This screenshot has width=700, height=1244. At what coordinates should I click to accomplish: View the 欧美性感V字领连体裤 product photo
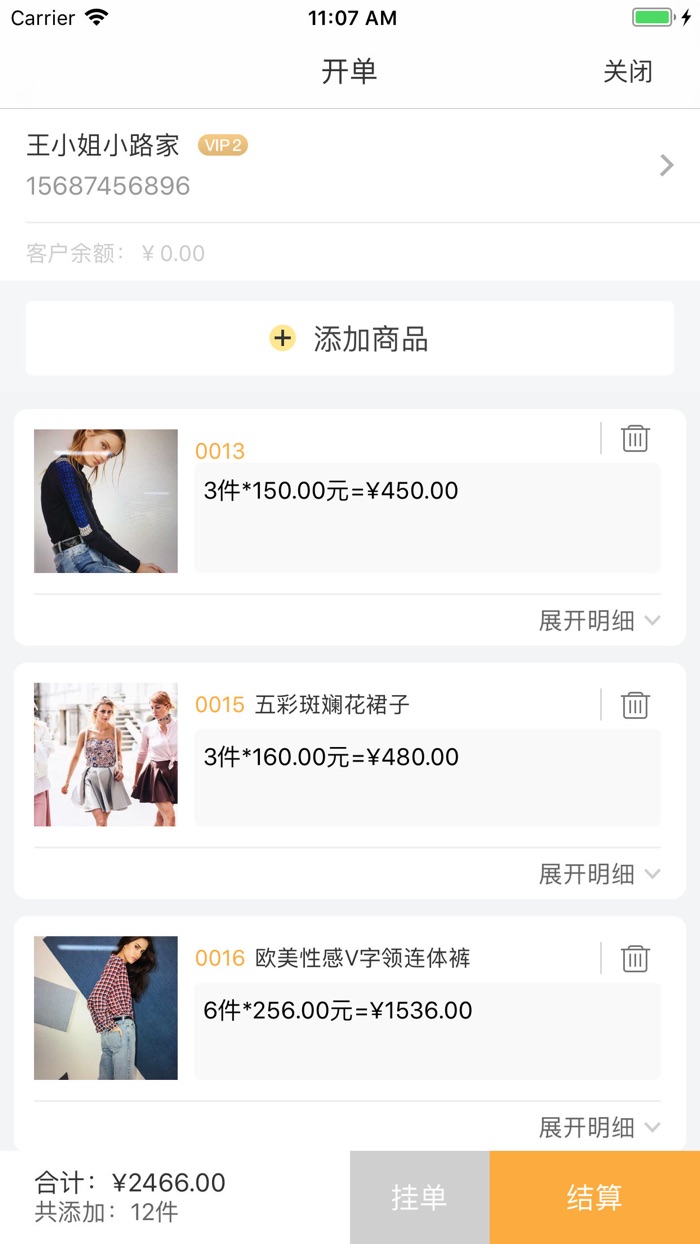pyautogui.click(x=106, y=1008)
